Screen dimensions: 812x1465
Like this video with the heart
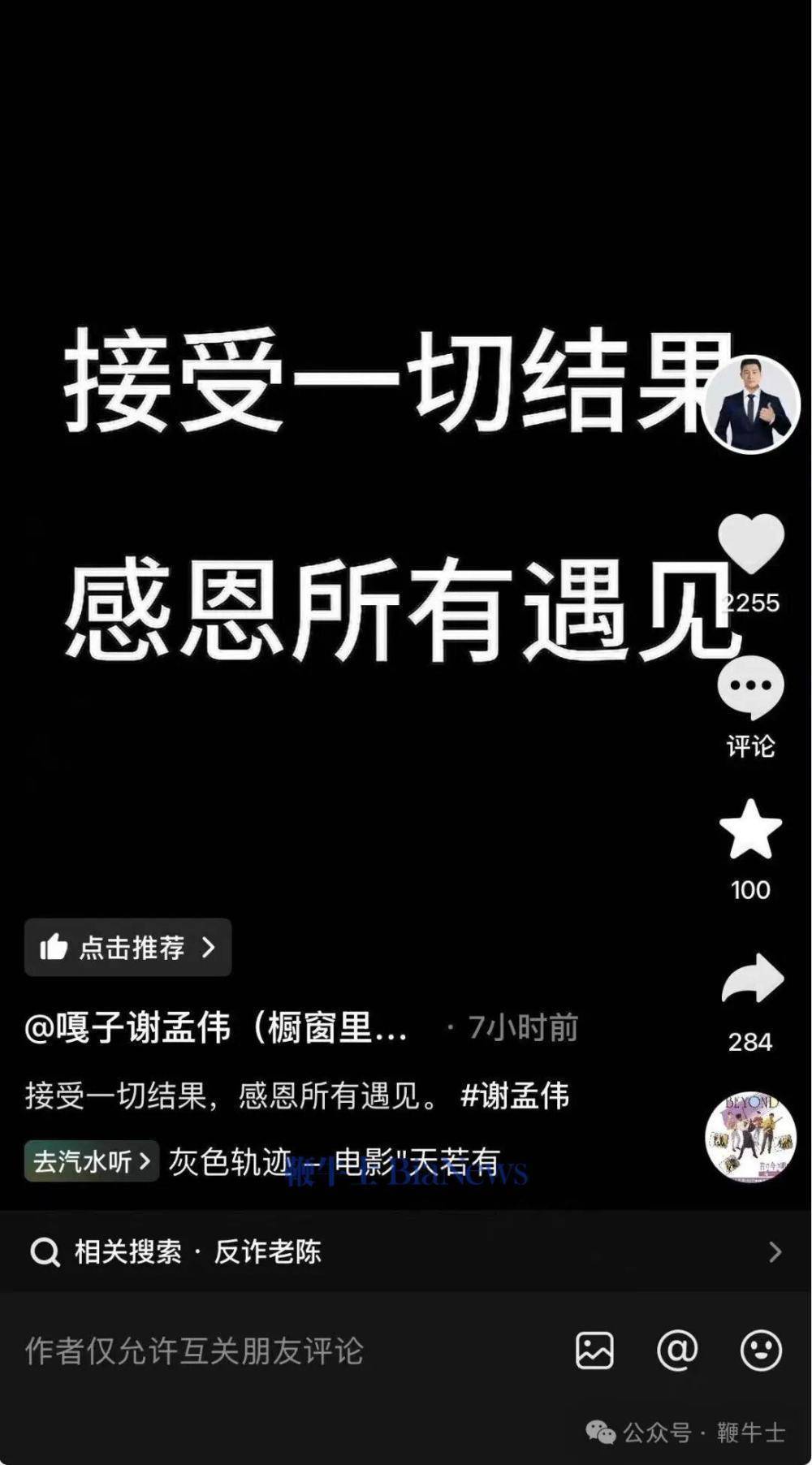click(x=751, y=543)
